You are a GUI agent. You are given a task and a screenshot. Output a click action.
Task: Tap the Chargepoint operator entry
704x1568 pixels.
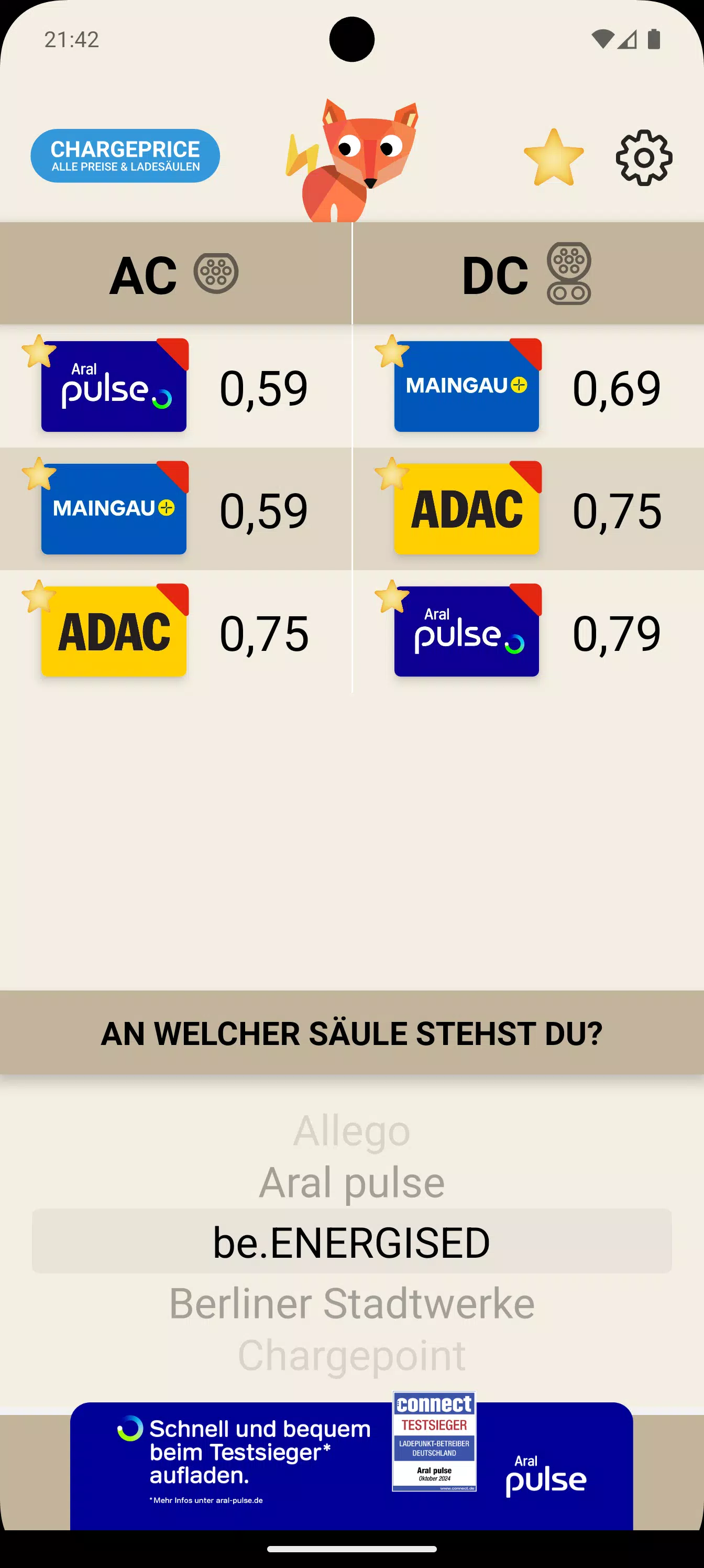point(351,1354)
